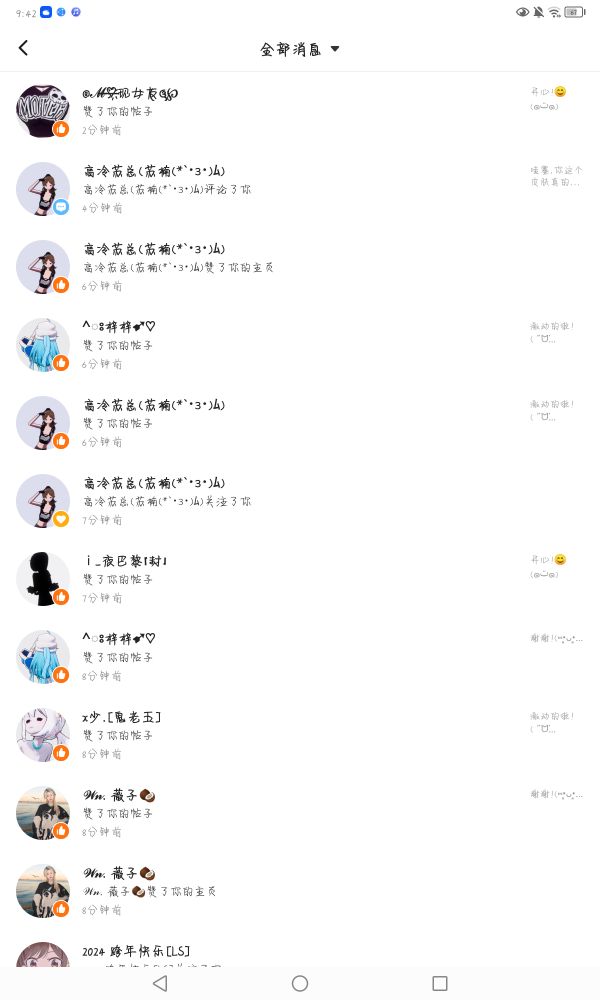The width and height of the screenshot is (600, 1000).
Task: Open the like notification from x少.[鬼老五]
Action: click(300, 735)
